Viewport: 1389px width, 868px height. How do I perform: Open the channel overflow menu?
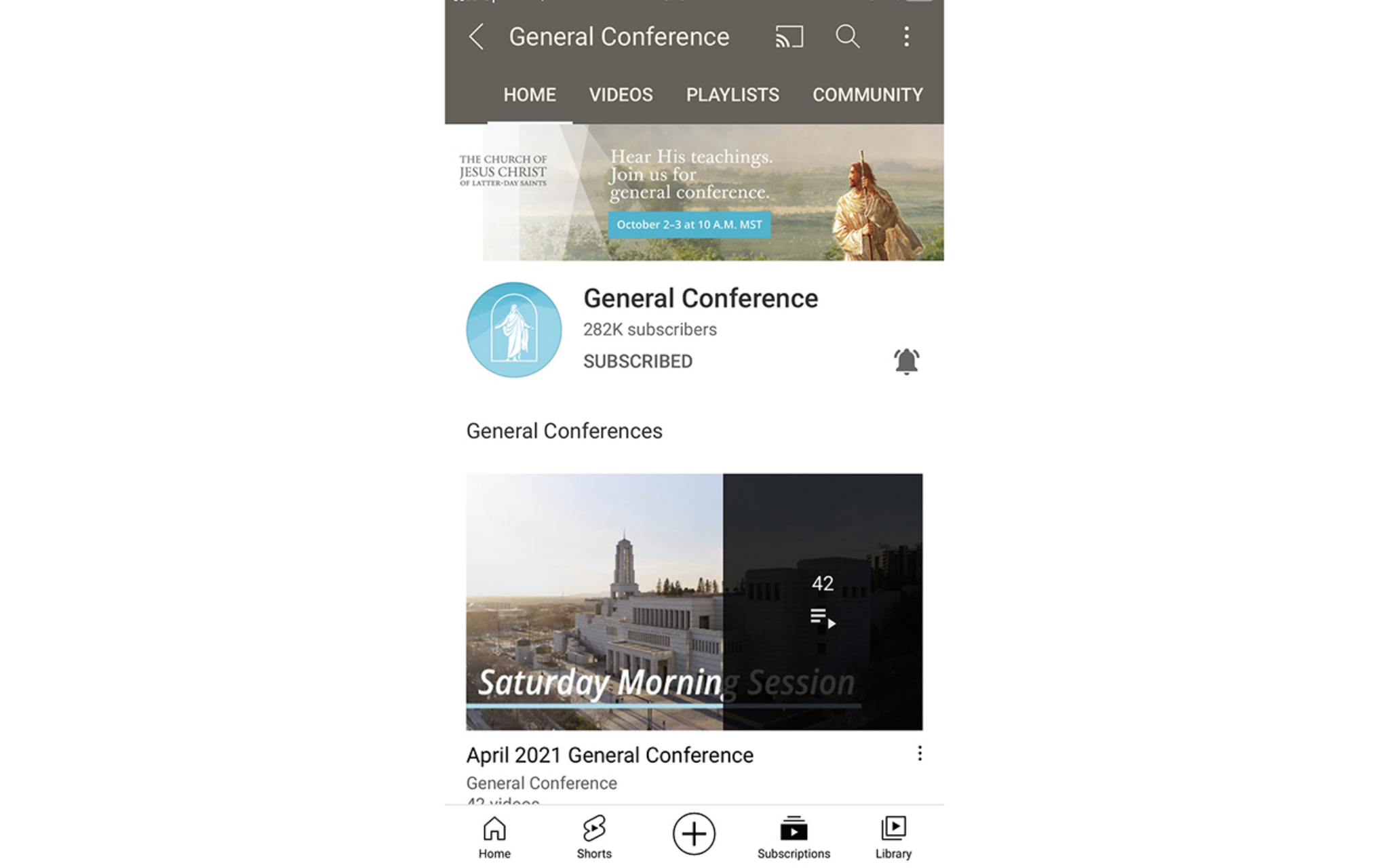906,37
